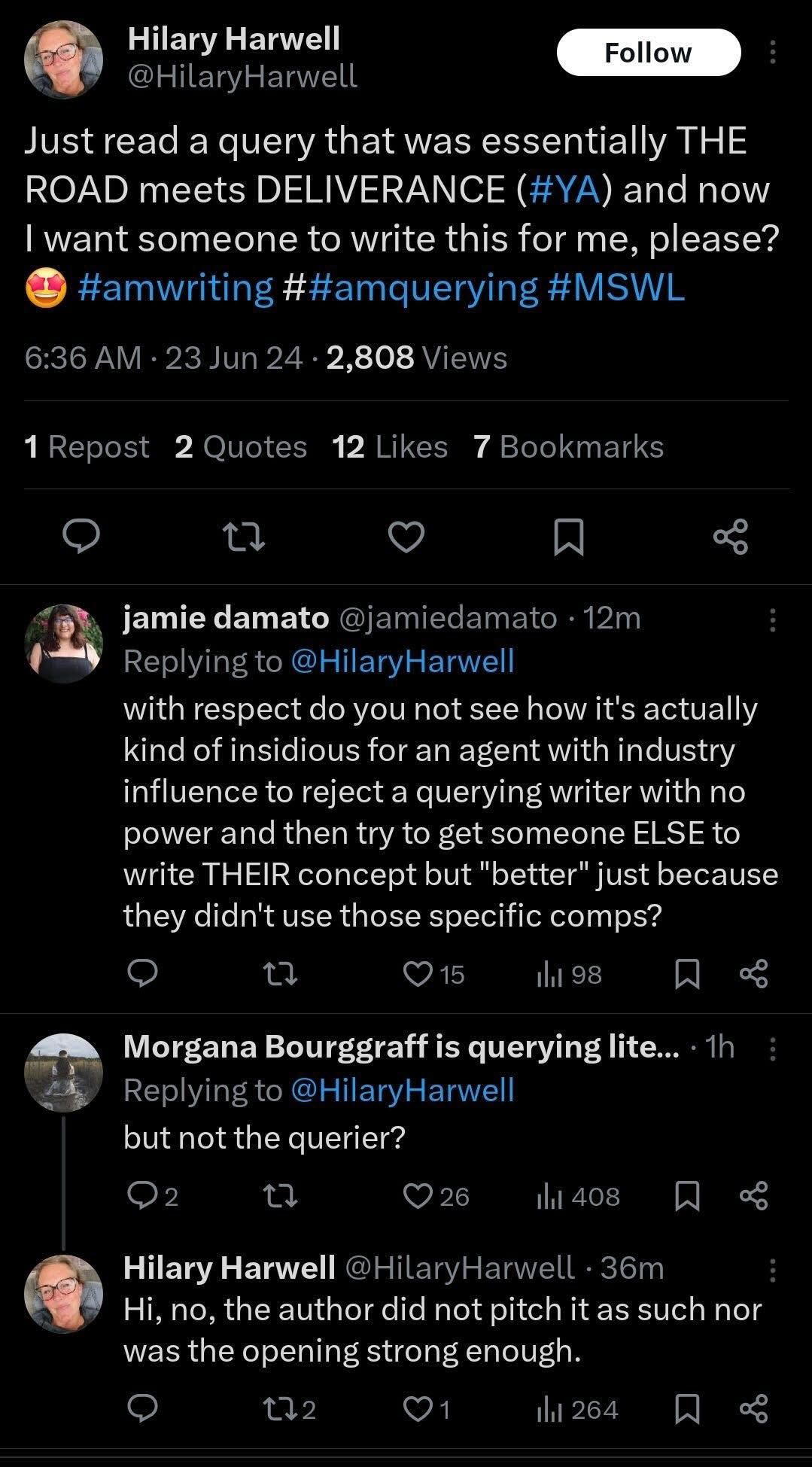Open overflow menu on main tweet

[x=772, y=52]
